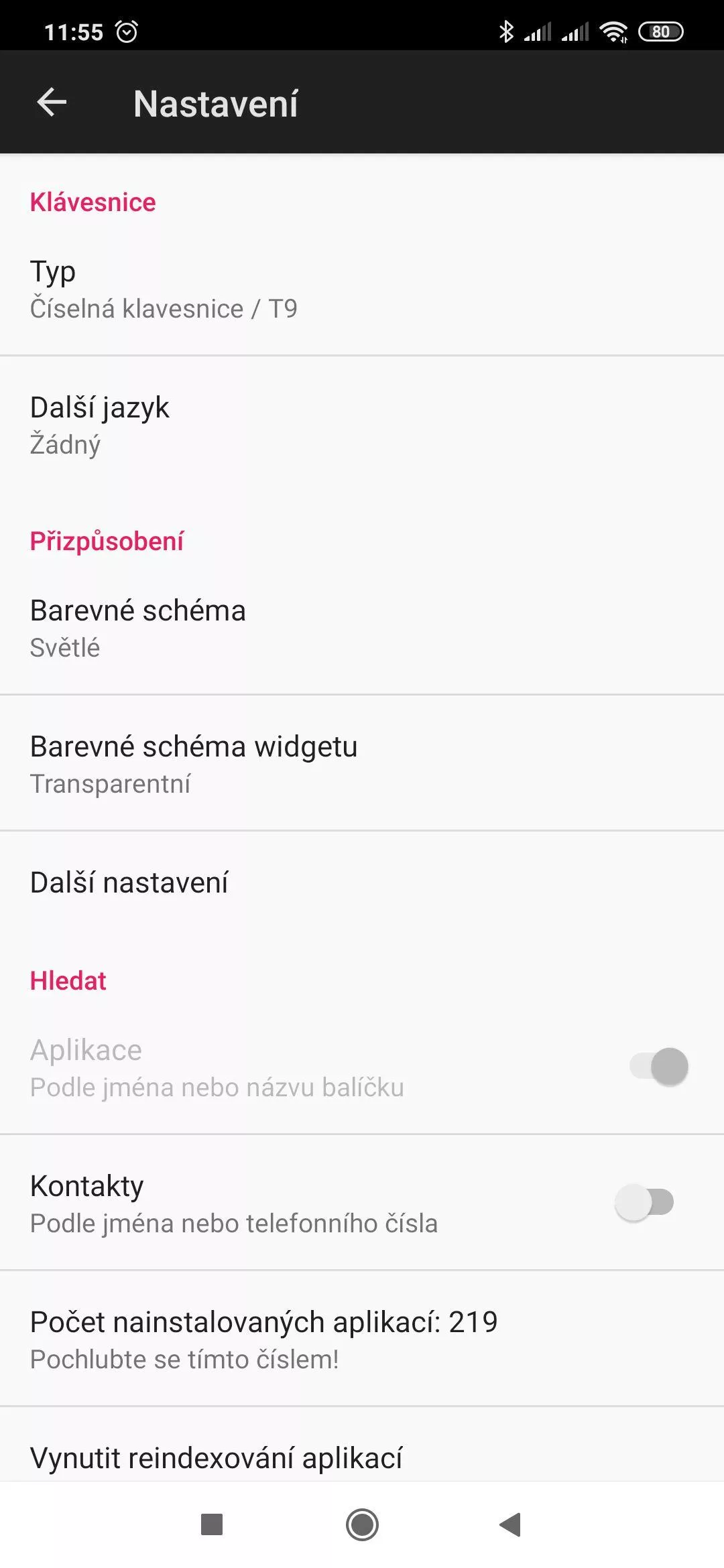The image size is (724, 1568).
Task: Tap the system home button
Action: tap(362, 1525)
